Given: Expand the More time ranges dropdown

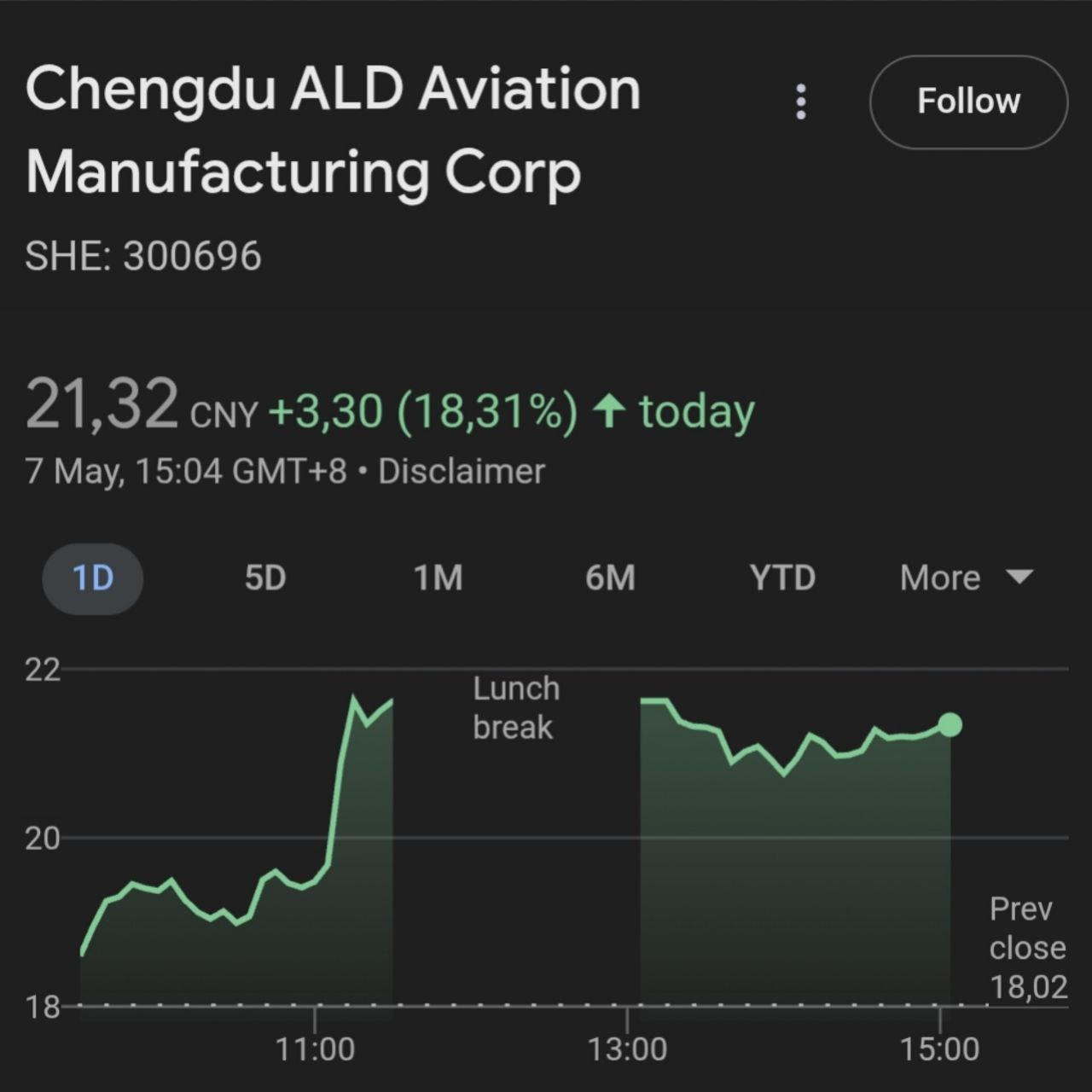Looking at the screenshot, I should coord(966,578).
